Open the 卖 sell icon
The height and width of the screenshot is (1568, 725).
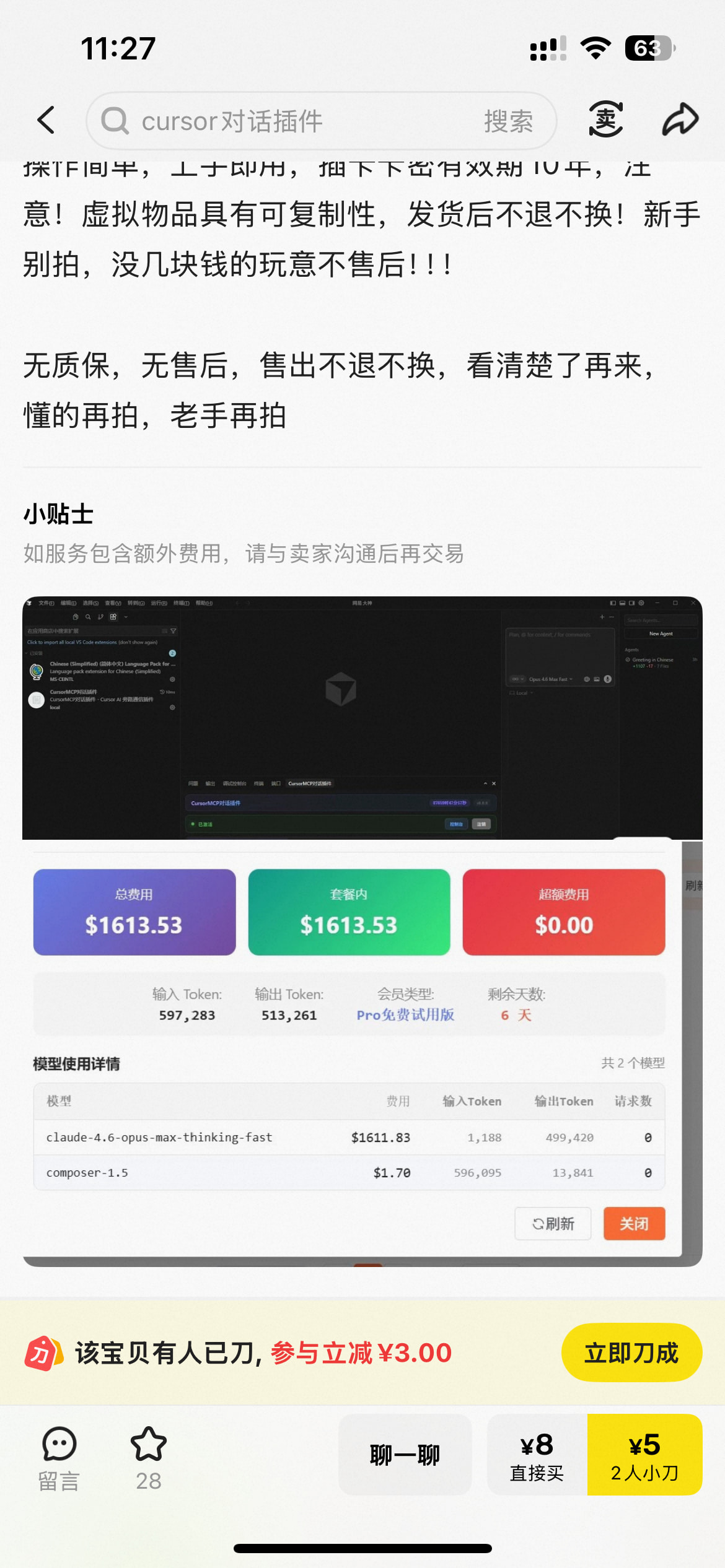tap(605, 120)
